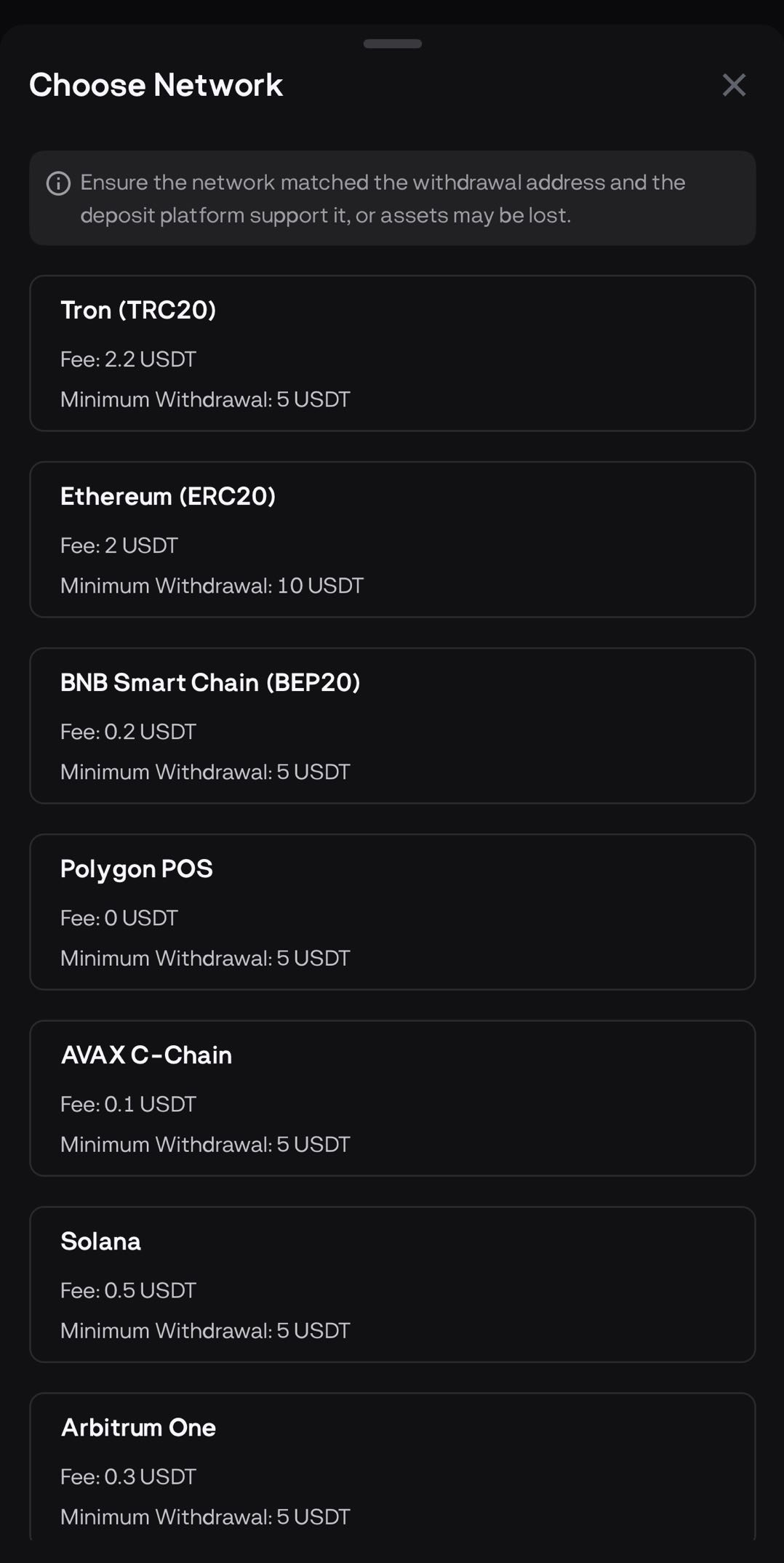Select Polygon POS with zero fee
The height and width of the screenshot is (1563, 784).
pos(392,911)
